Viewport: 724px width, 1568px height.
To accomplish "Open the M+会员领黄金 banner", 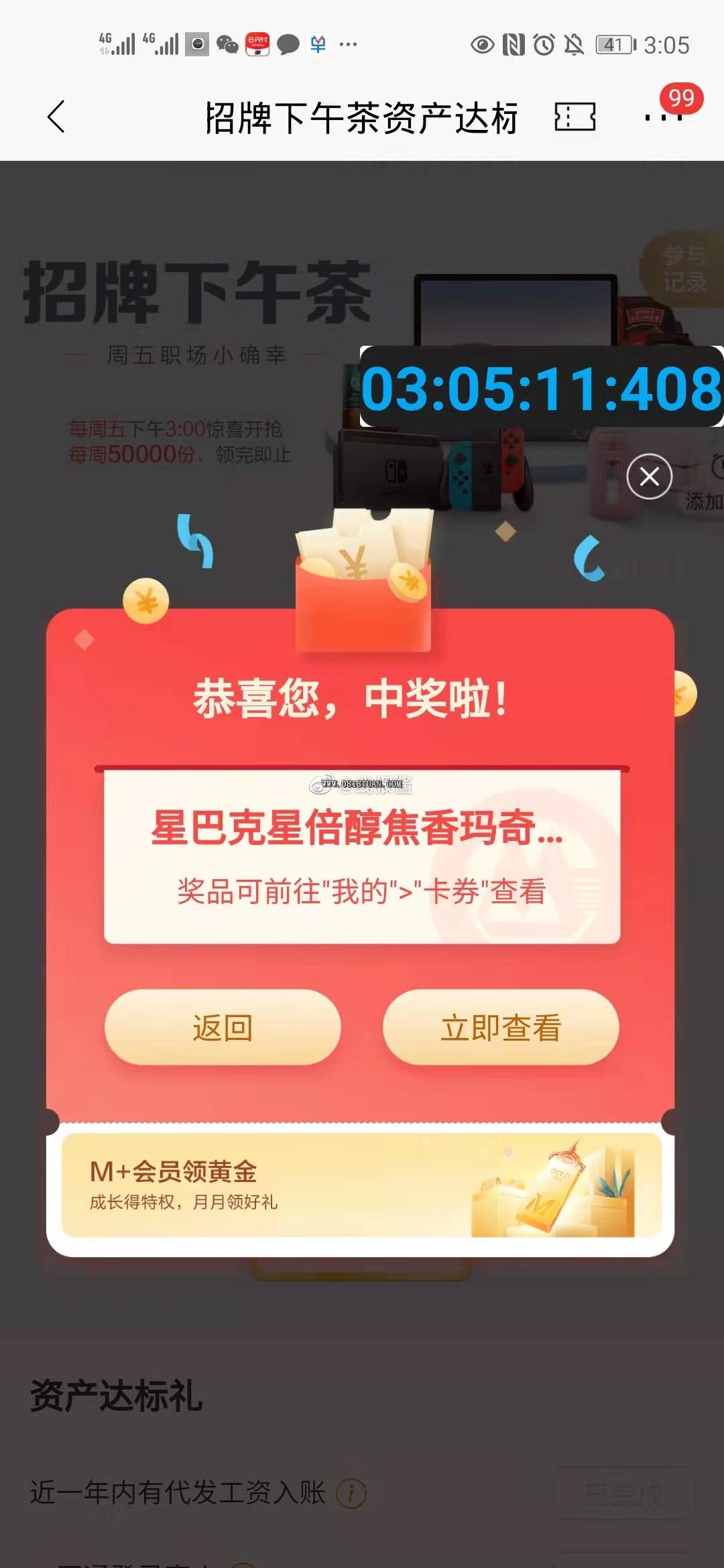I will click(361, 1185).
